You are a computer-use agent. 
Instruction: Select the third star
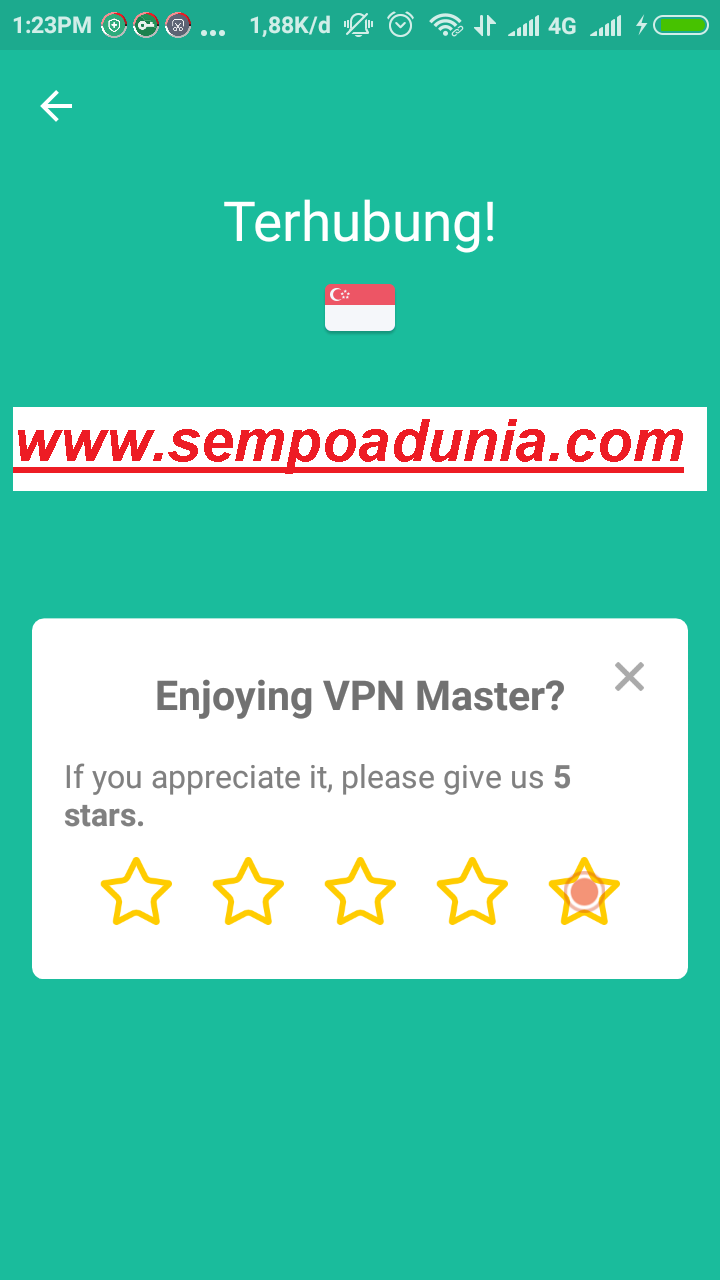pos(360,892)
